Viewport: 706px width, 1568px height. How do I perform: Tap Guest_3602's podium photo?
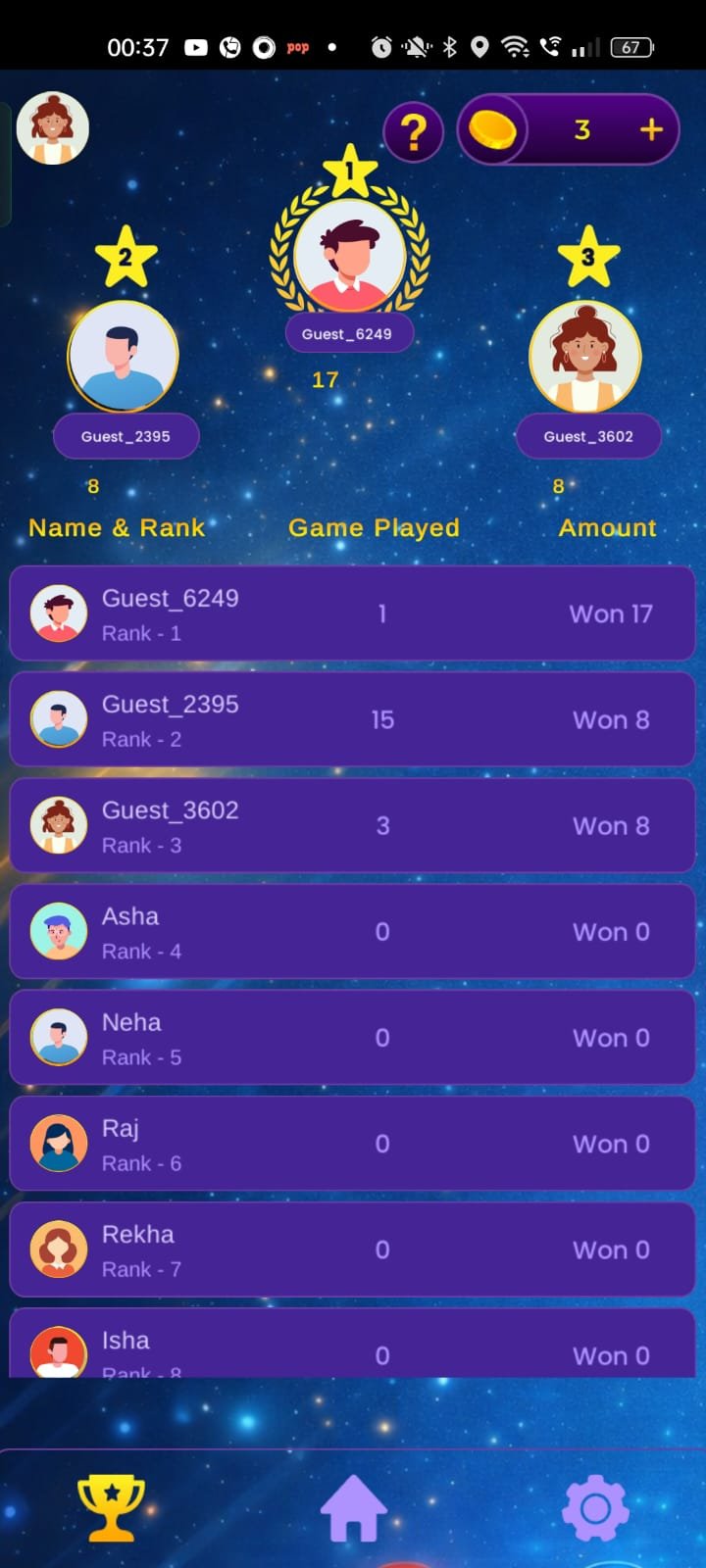[x=585, y=356]
